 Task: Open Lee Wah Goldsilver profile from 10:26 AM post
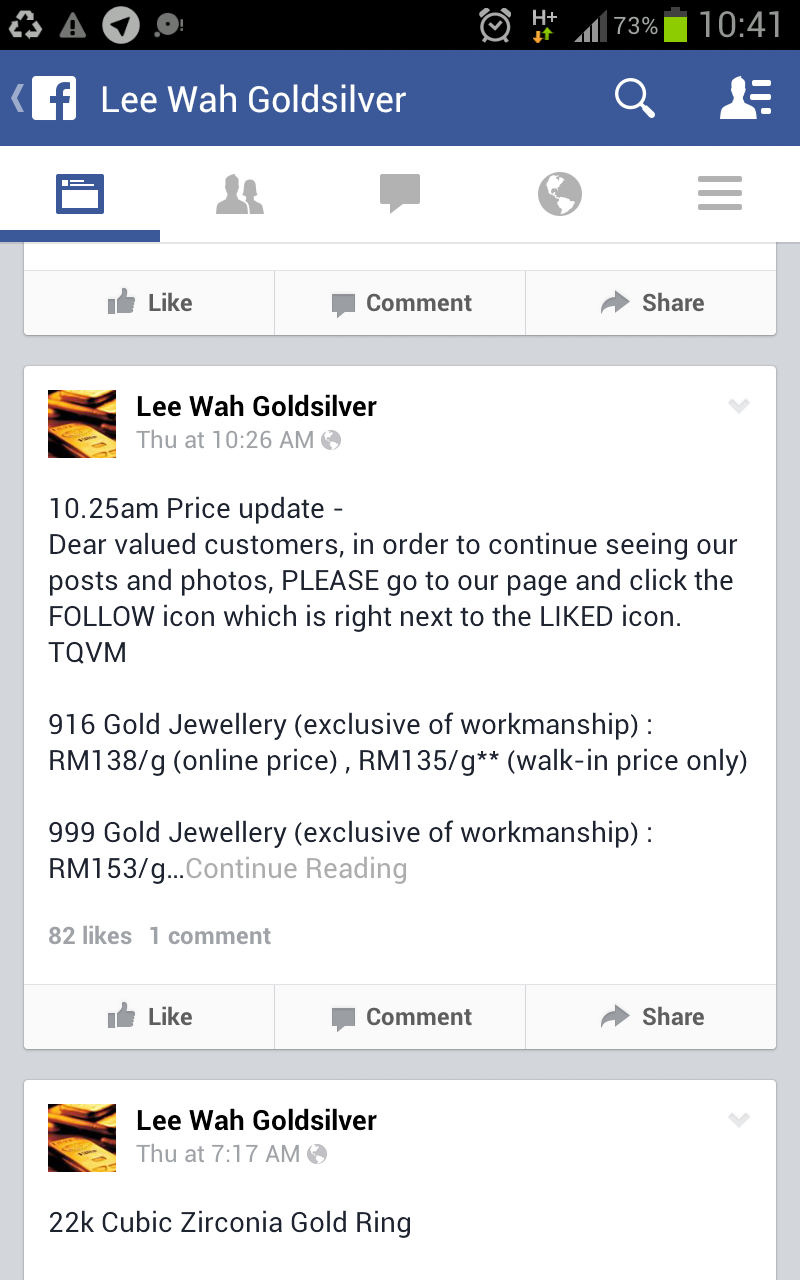pos(256,407)
